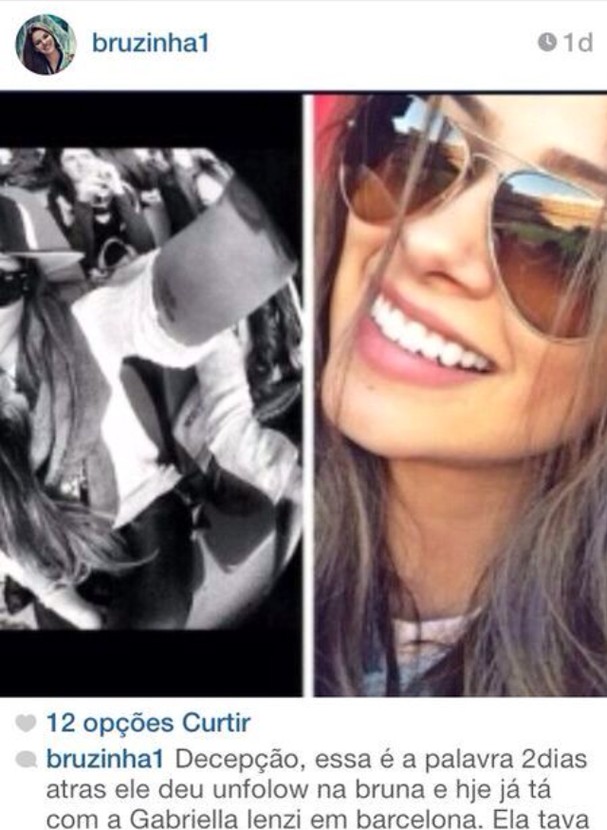Tap the bruzinha1 username at the top
Viewport: 607px width, 830px height.
pos(149,44)
